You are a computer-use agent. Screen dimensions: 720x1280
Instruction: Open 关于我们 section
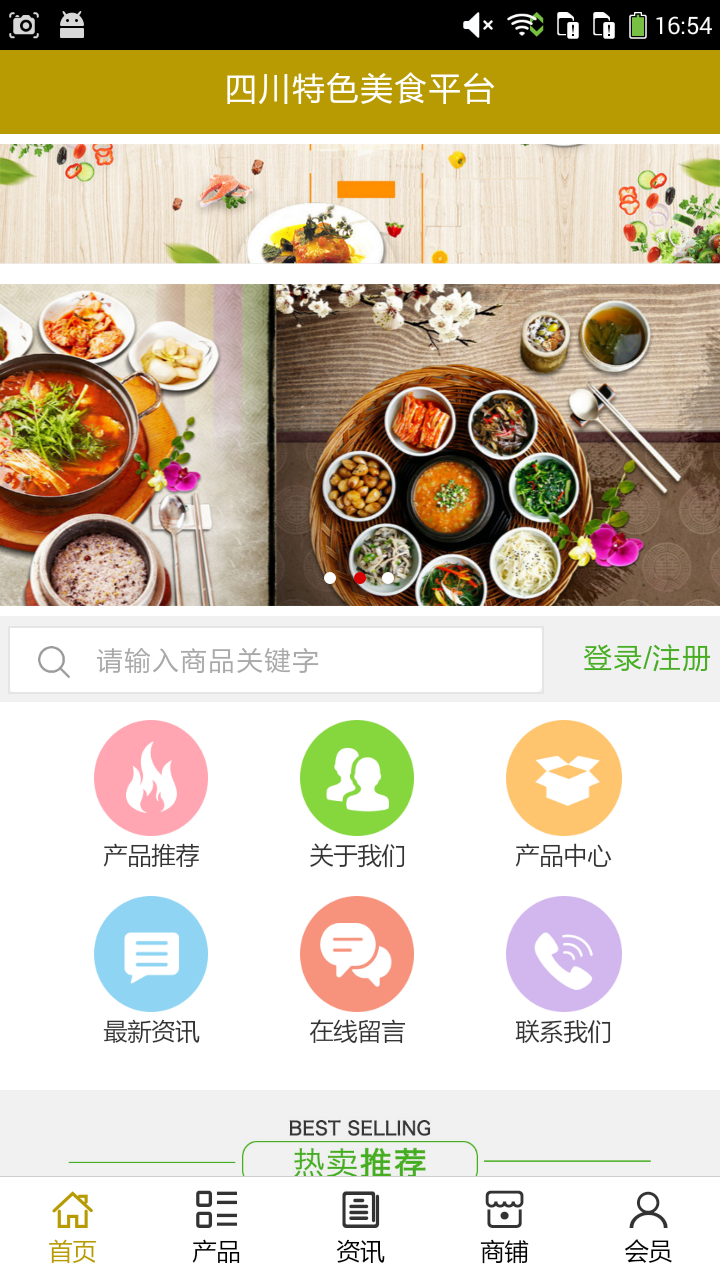click(x=357, y=778)
